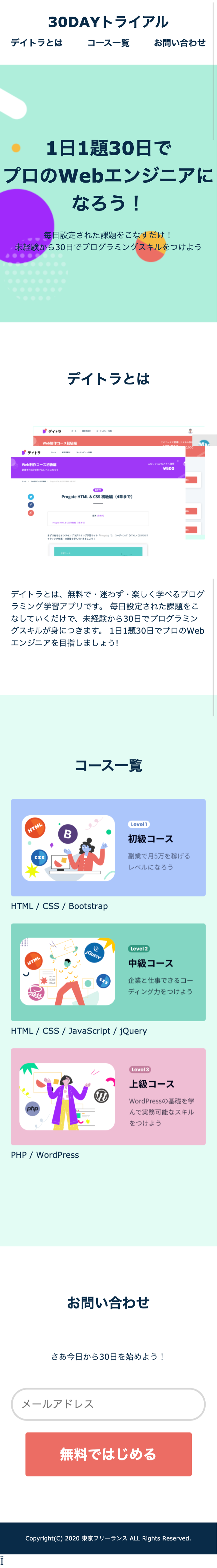
Task: Select the 中級コース card
Action: [108, 971]
